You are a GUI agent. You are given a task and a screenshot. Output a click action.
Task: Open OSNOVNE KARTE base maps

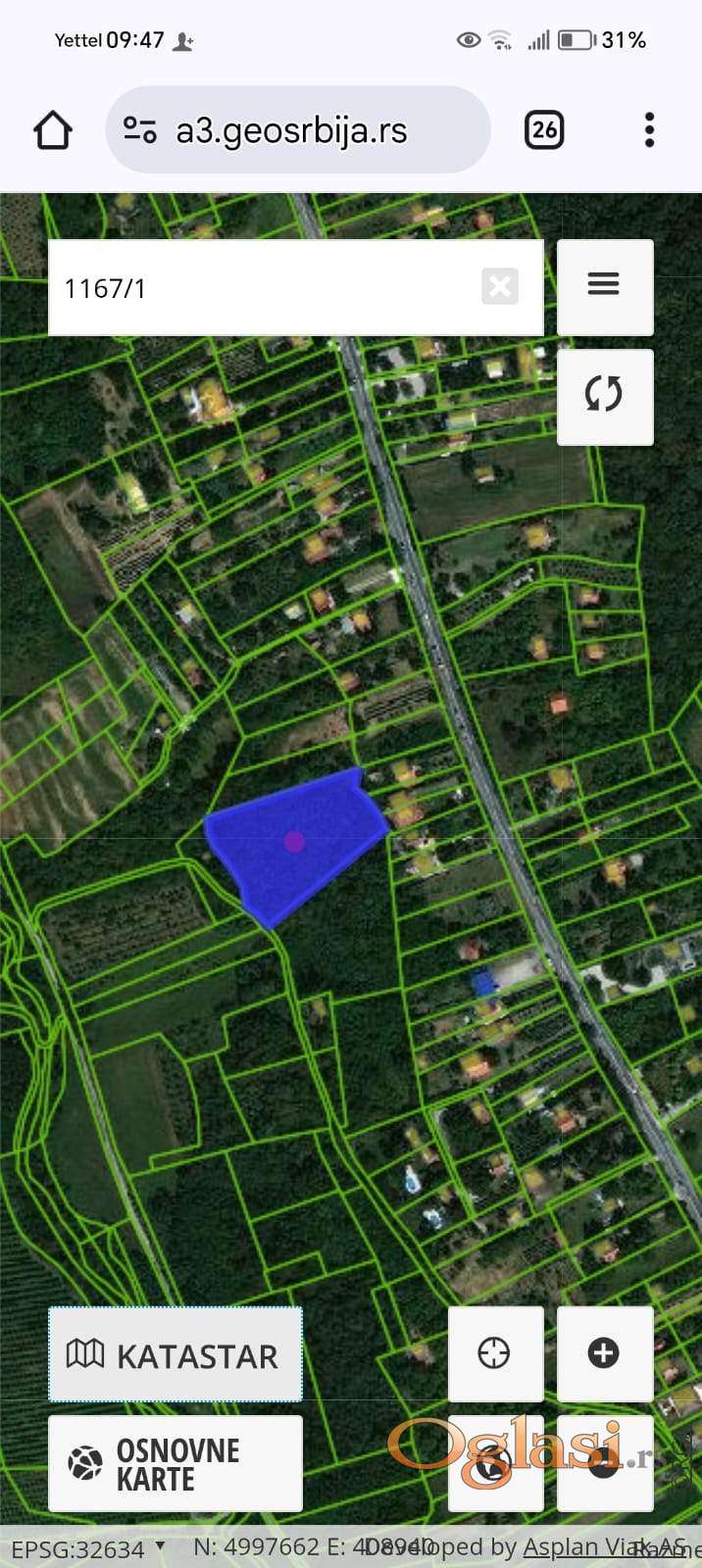pos(175,1464)
